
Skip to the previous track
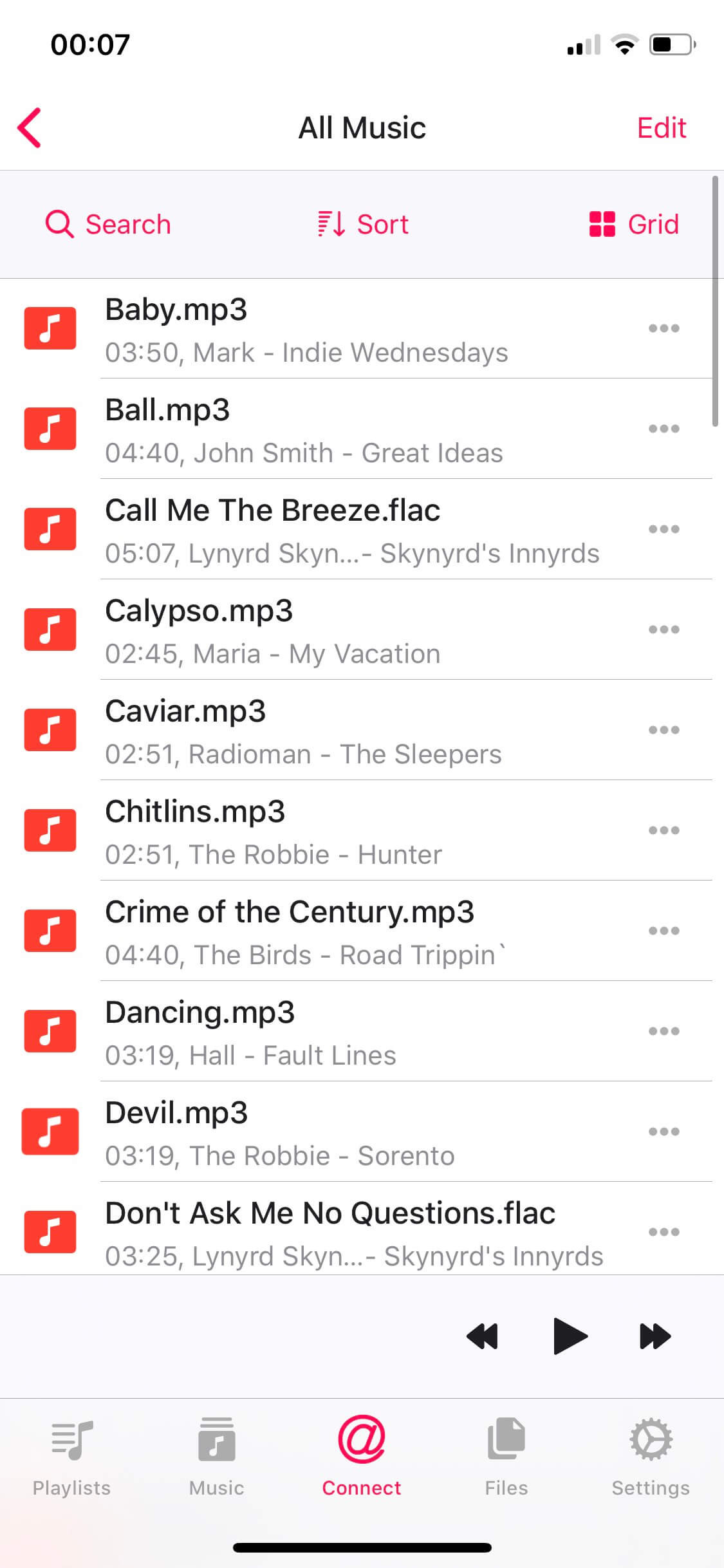[x=482, y=1336]
